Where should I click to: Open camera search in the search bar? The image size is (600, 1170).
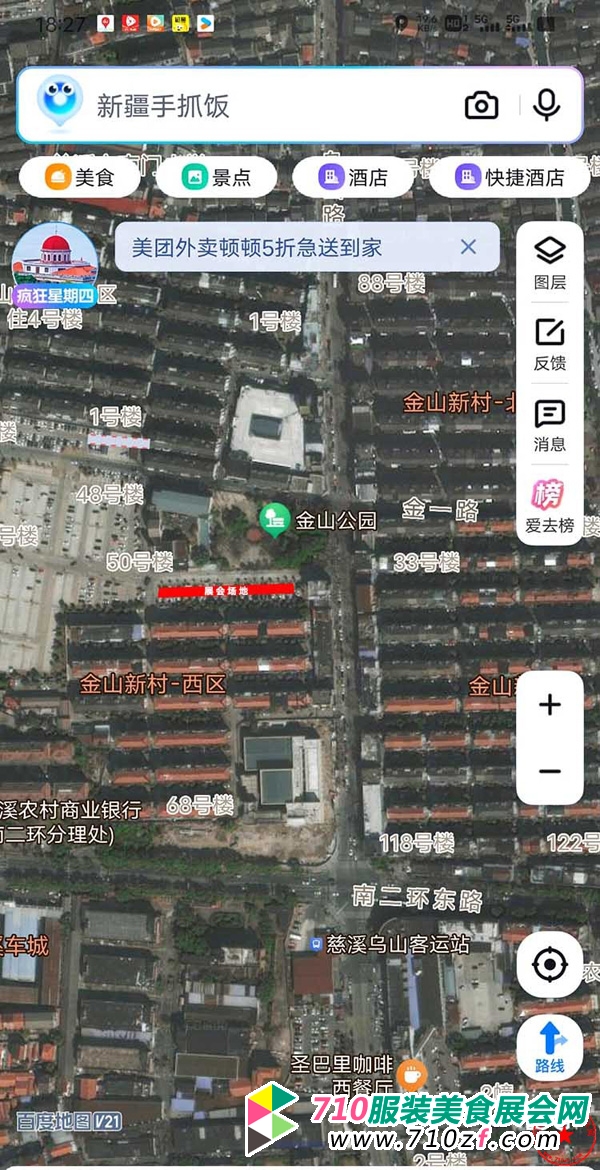click(x=481, y=105)
